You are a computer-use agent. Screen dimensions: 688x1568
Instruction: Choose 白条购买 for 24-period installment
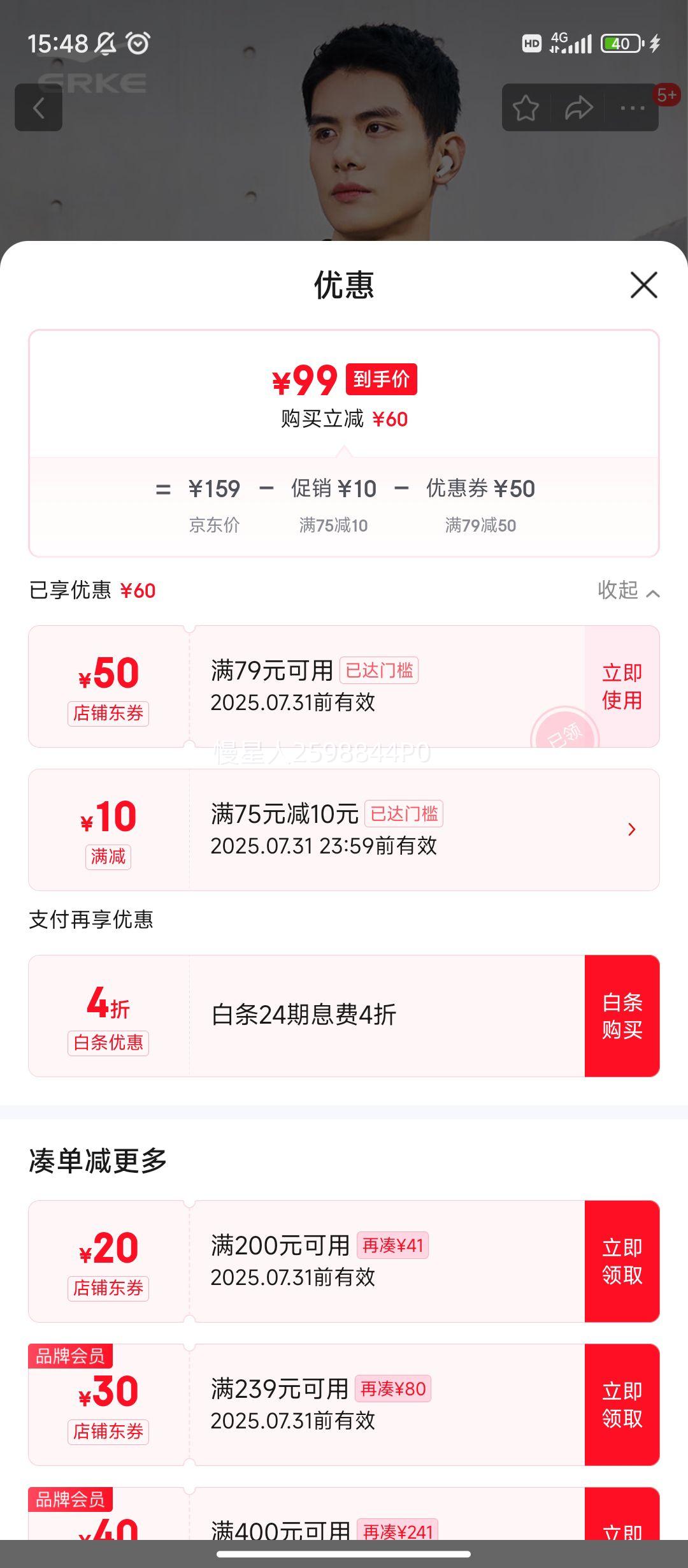point(622,1016)
